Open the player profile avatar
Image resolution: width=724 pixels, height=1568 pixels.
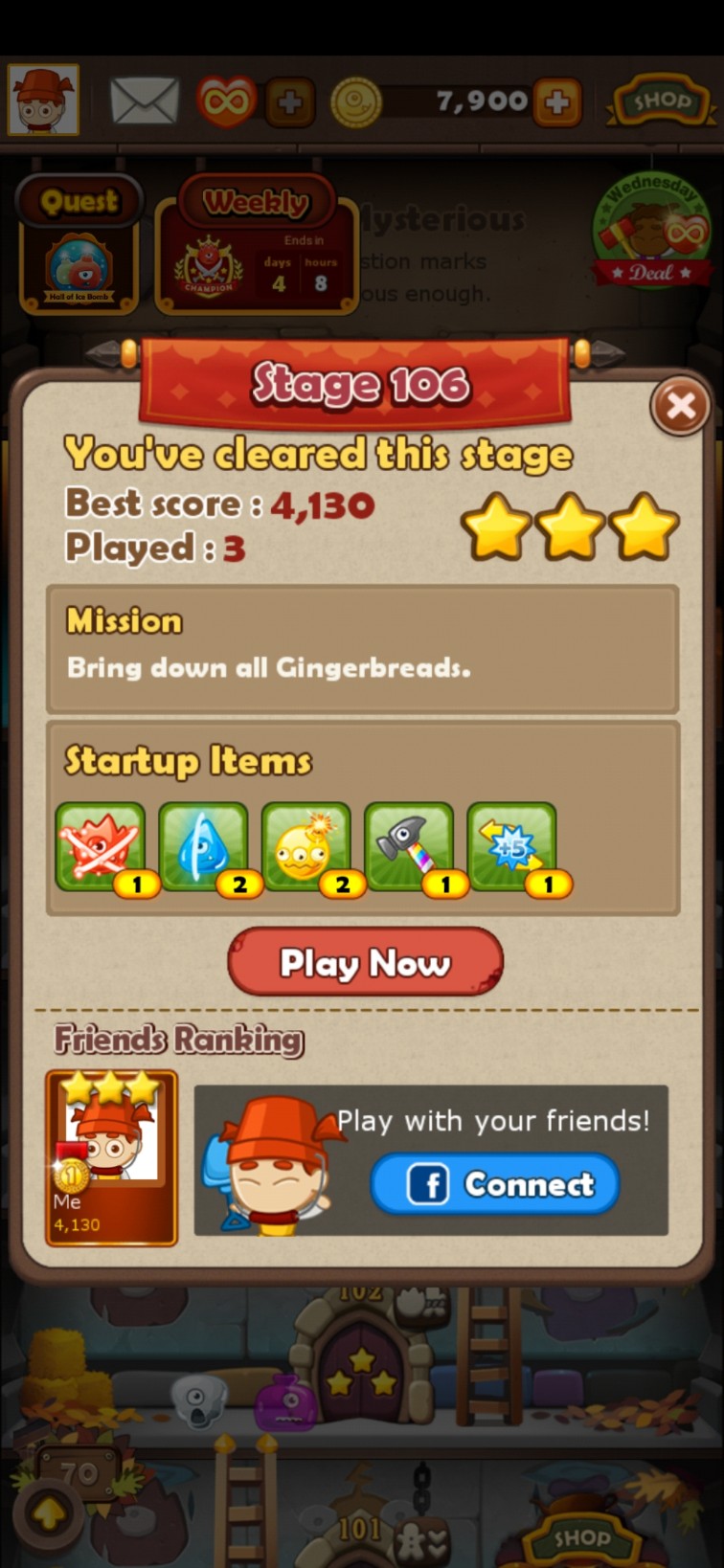(43, 100)
